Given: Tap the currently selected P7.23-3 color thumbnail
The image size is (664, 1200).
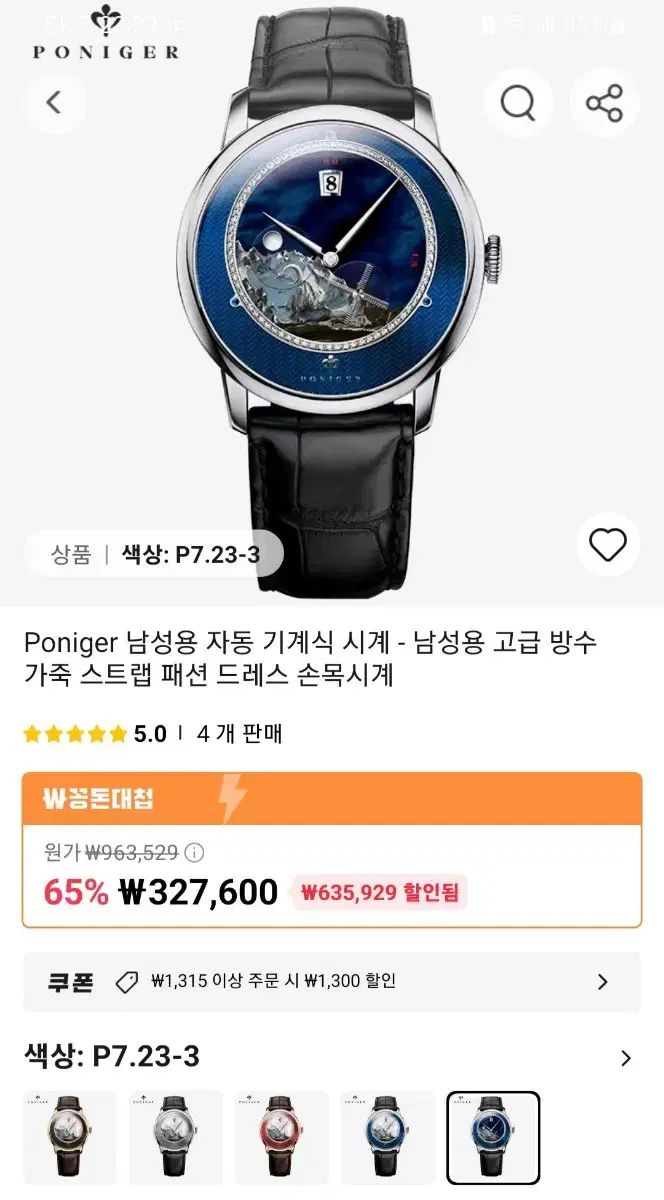Looking at the screenshot, I should click(493, 1137).
